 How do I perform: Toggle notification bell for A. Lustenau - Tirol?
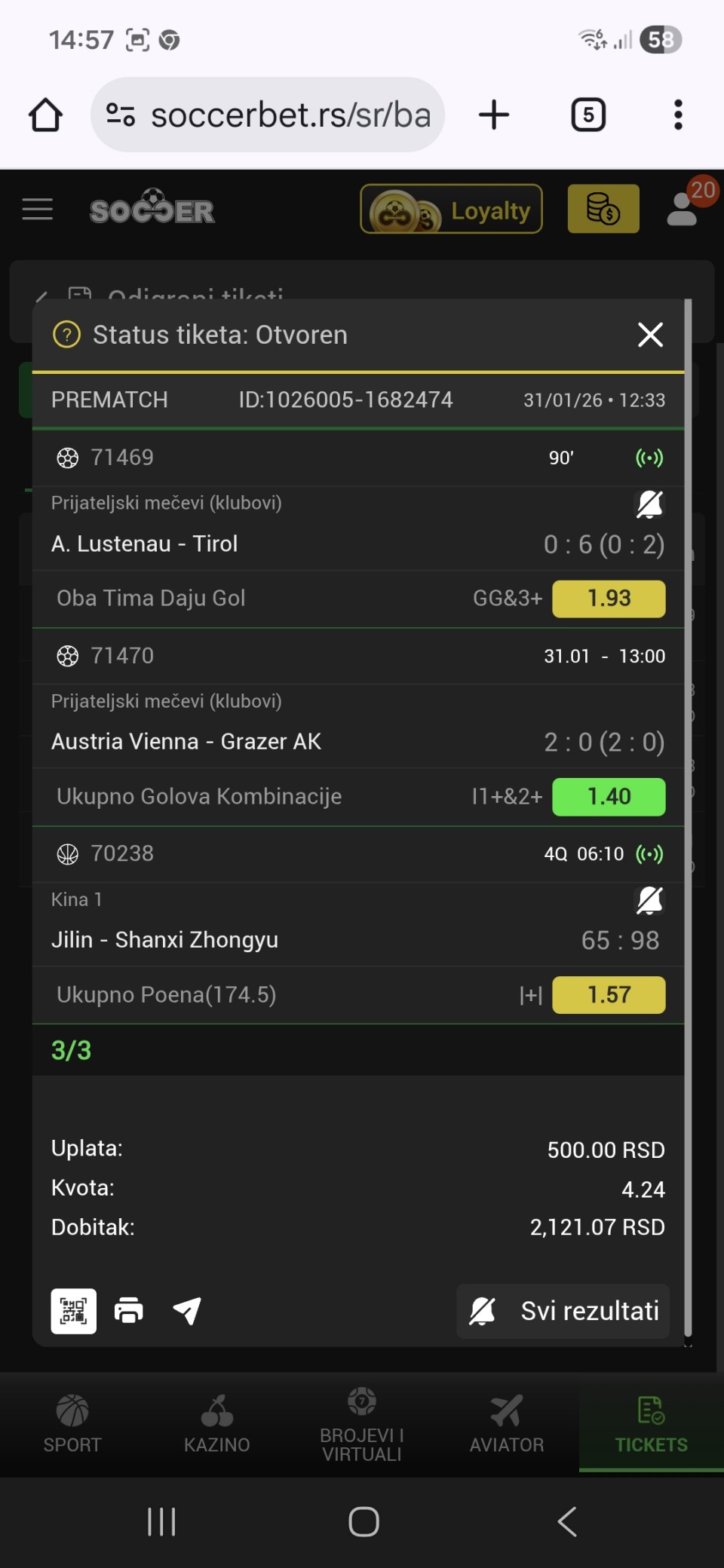coord(649,504)
